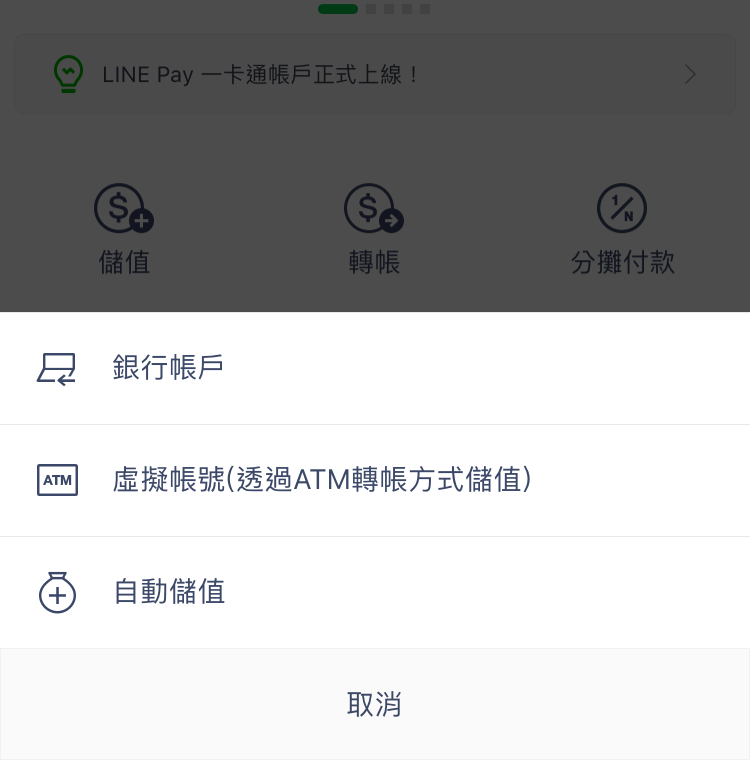Enable 自動儲值 automatic top-up
Image resolution: width=750 pixels, height=760 pixels.
click(168, 592)
